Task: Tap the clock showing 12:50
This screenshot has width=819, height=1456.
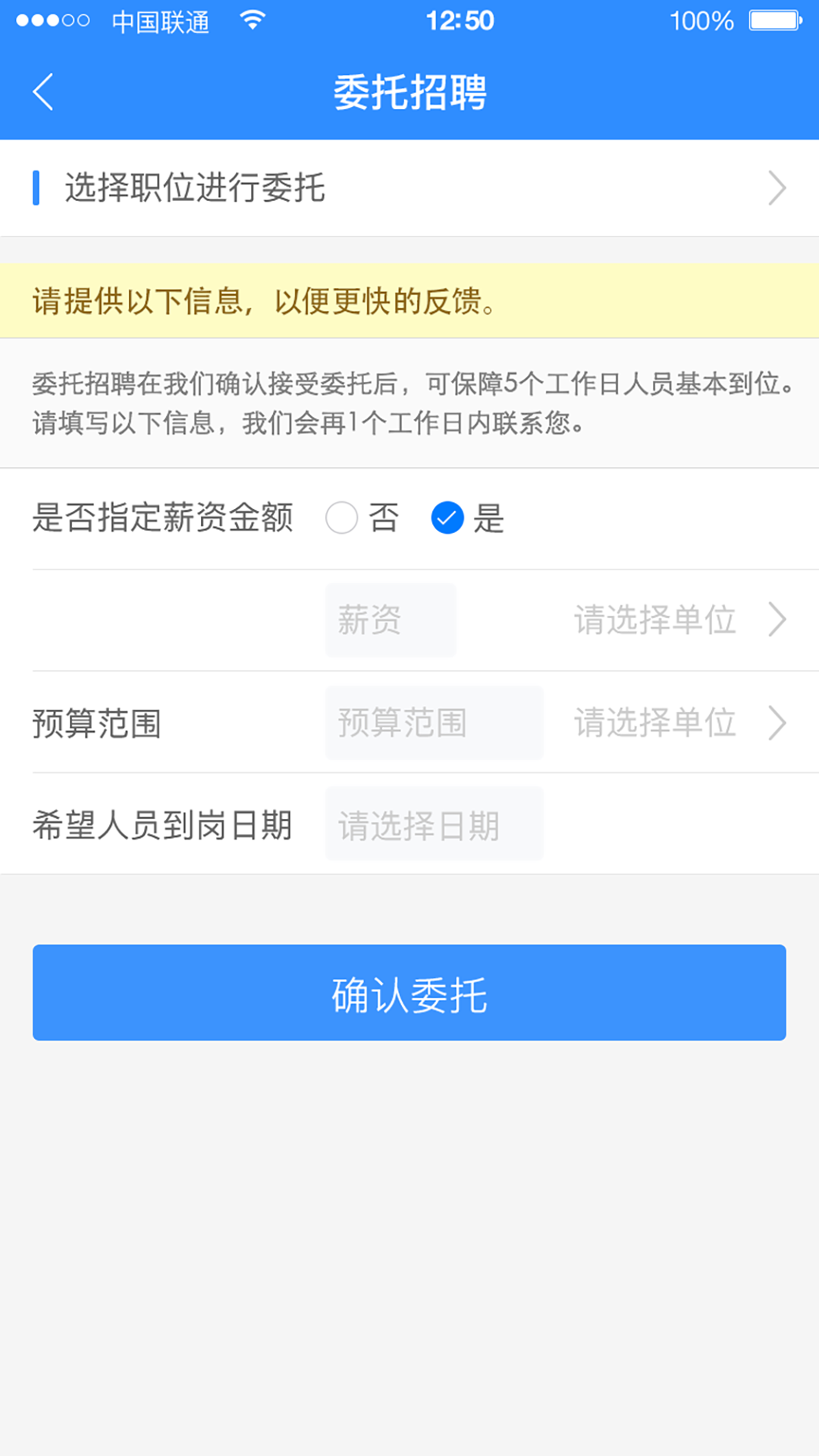Action: (x=459, y=20)
